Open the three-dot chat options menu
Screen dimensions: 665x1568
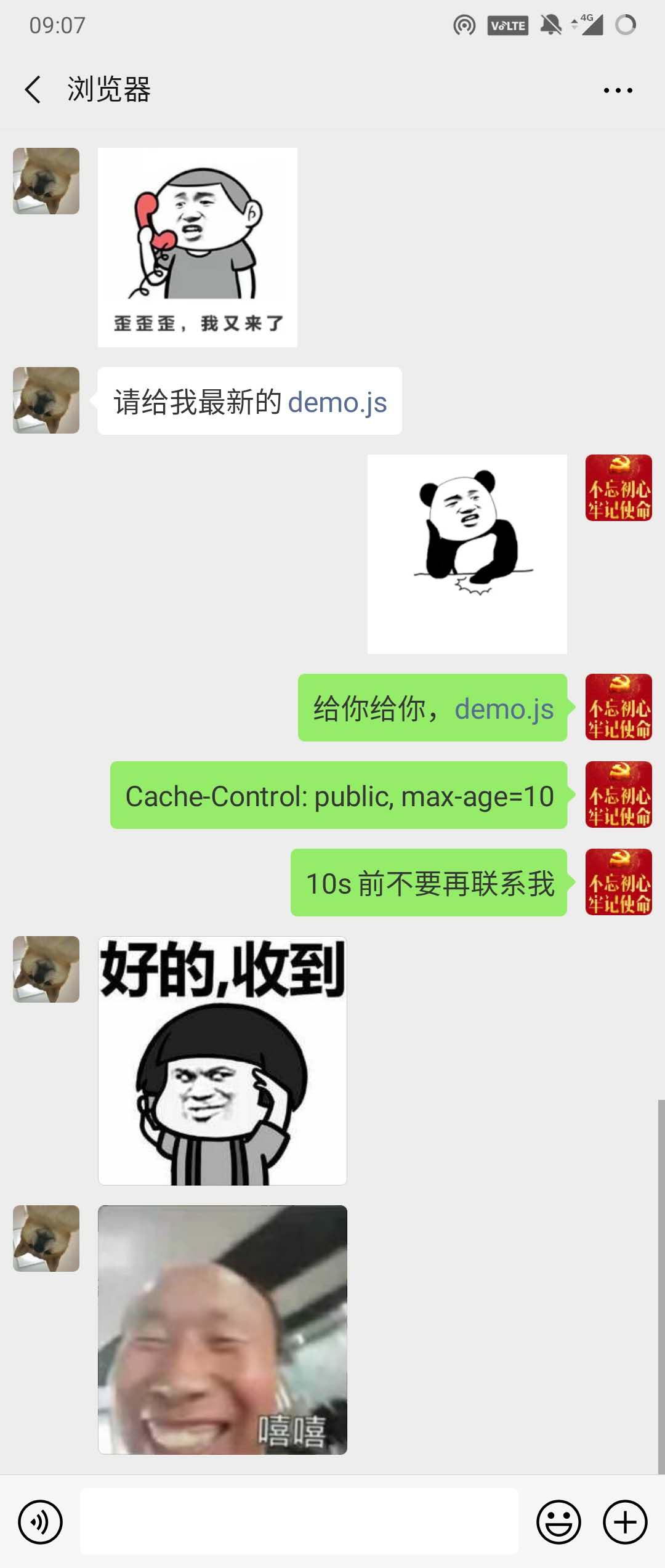618,91
